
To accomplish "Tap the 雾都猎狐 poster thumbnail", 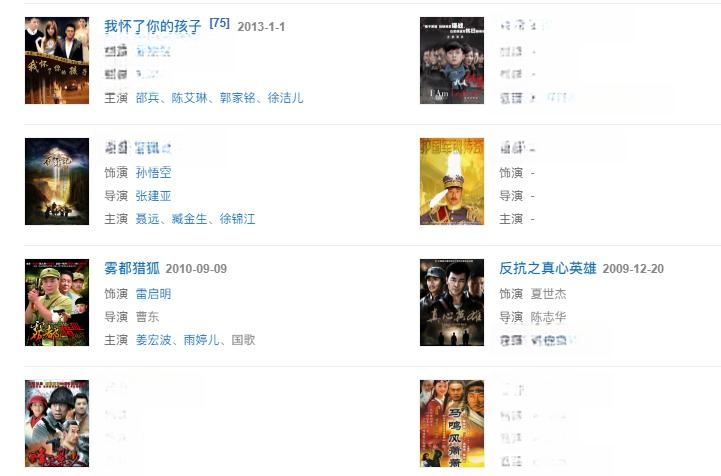I will (57, 302).
